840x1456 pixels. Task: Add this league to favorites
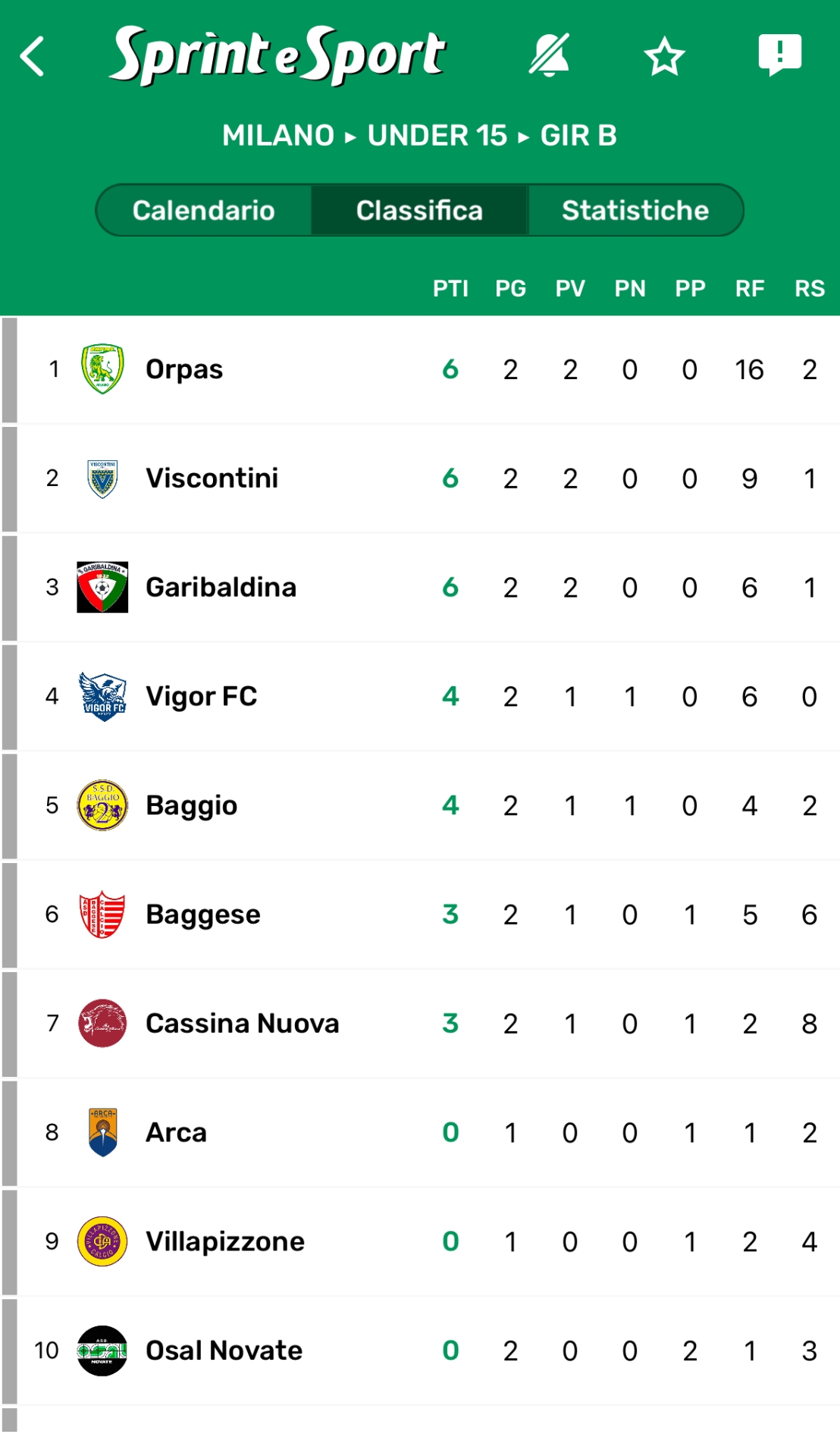pyautogui.click(x=664, y=56)
